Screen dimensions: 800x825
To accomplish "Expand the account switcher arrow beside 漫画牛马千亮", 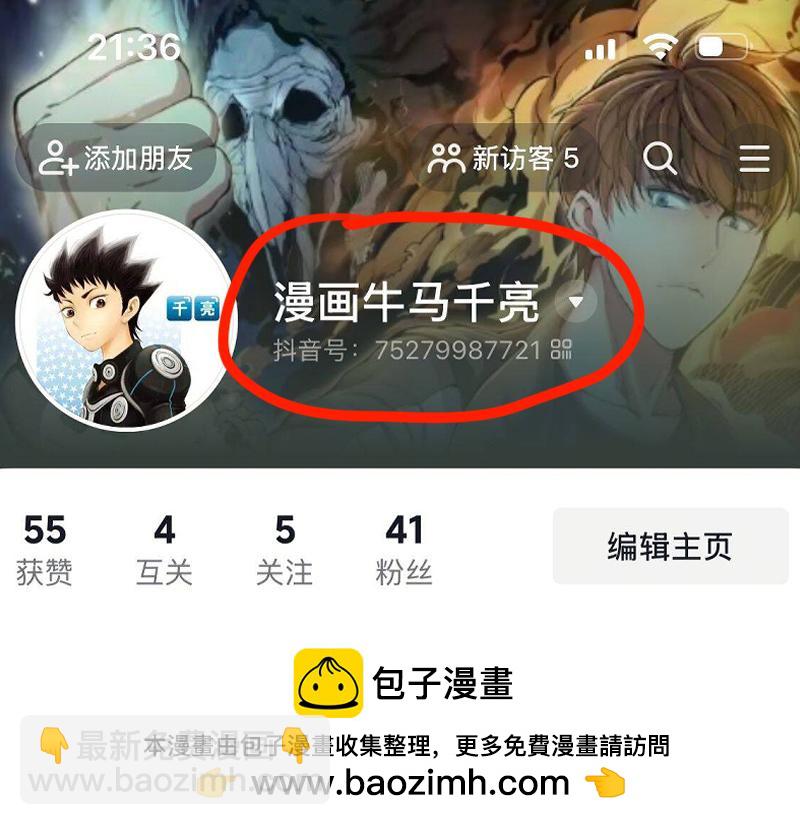I will pos(575,301).
